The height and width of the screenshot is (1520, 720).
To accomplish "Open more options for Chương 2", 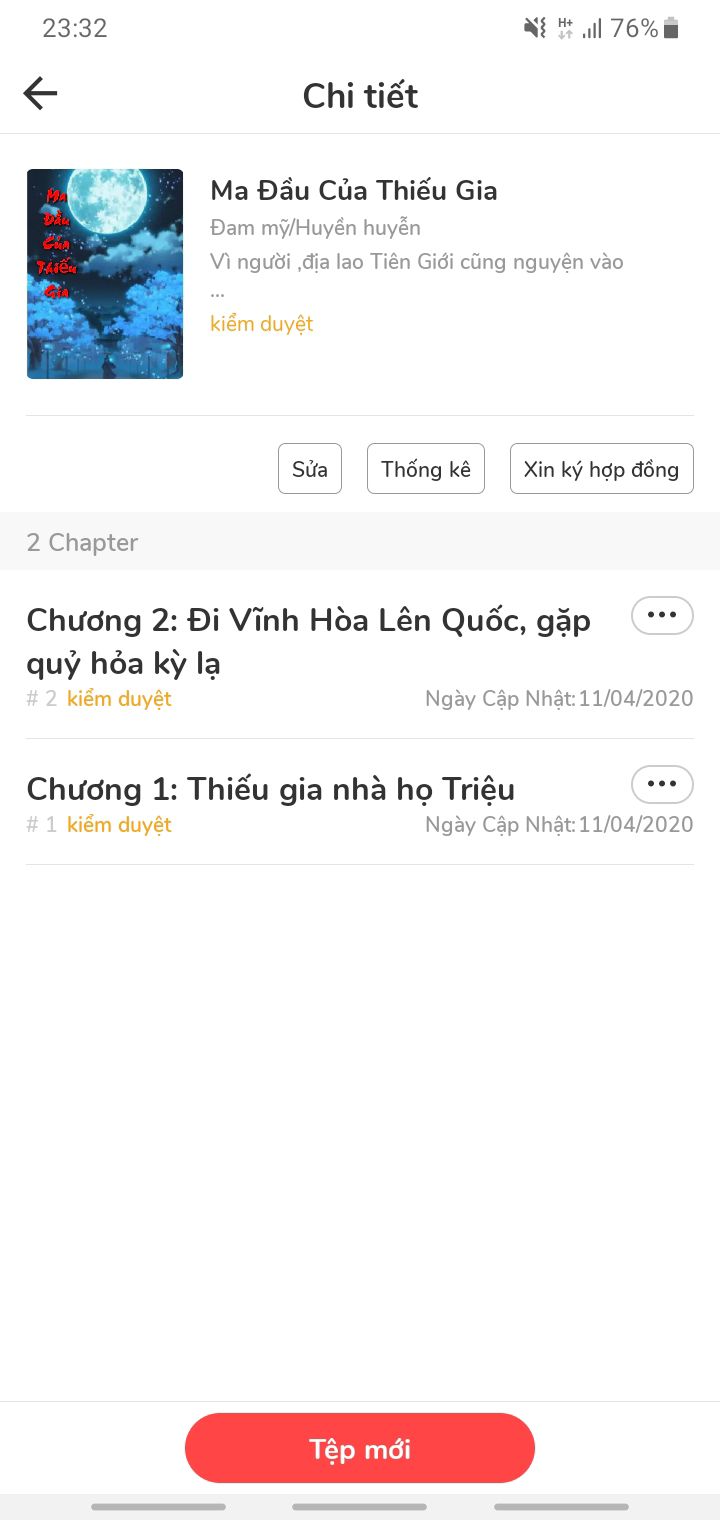I will pyautogui.click(x=662, y=615).
